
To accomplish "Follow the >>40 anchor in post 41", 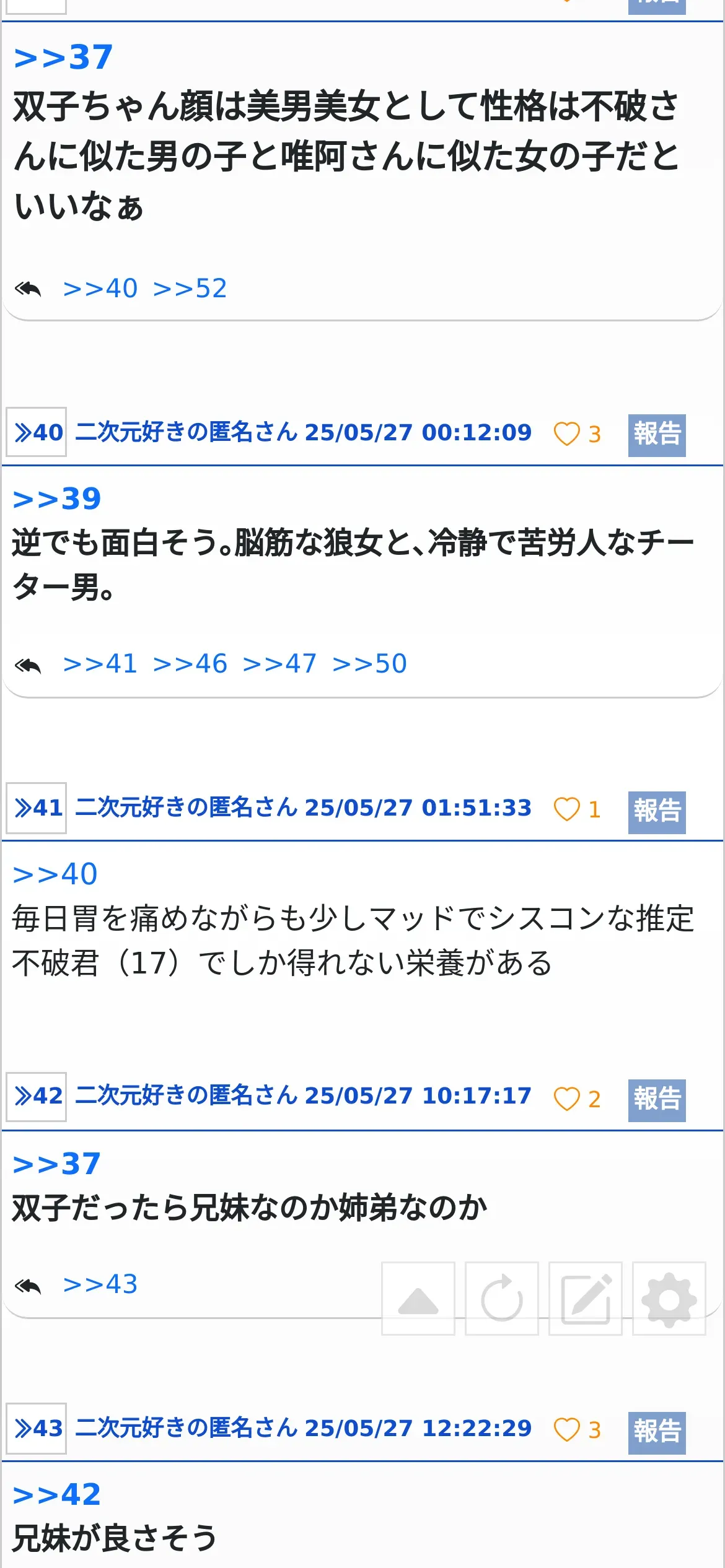I will (55, 874).
